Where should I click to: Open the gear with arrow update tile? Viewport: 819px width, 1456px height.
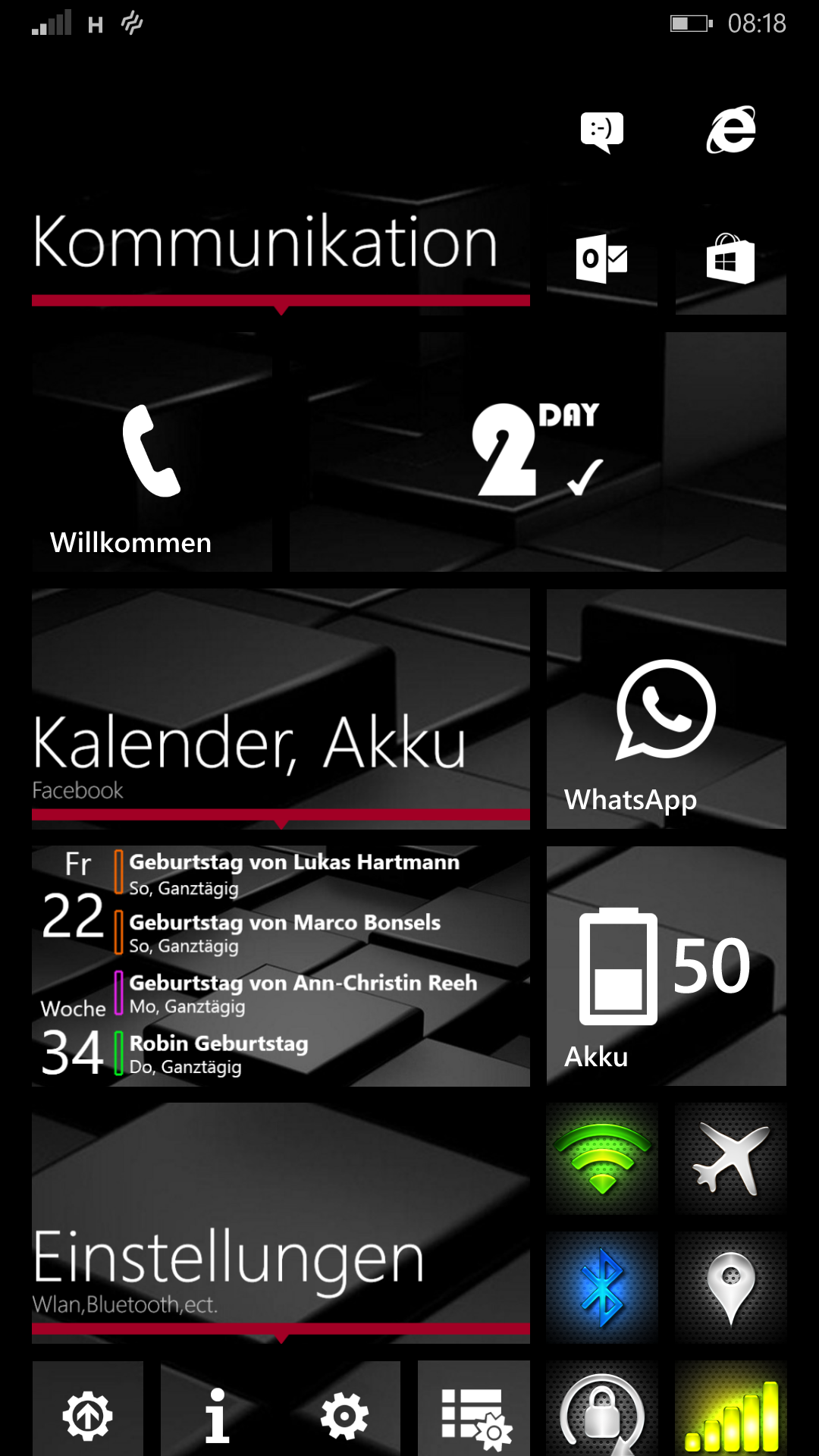tap(87, 1409)
